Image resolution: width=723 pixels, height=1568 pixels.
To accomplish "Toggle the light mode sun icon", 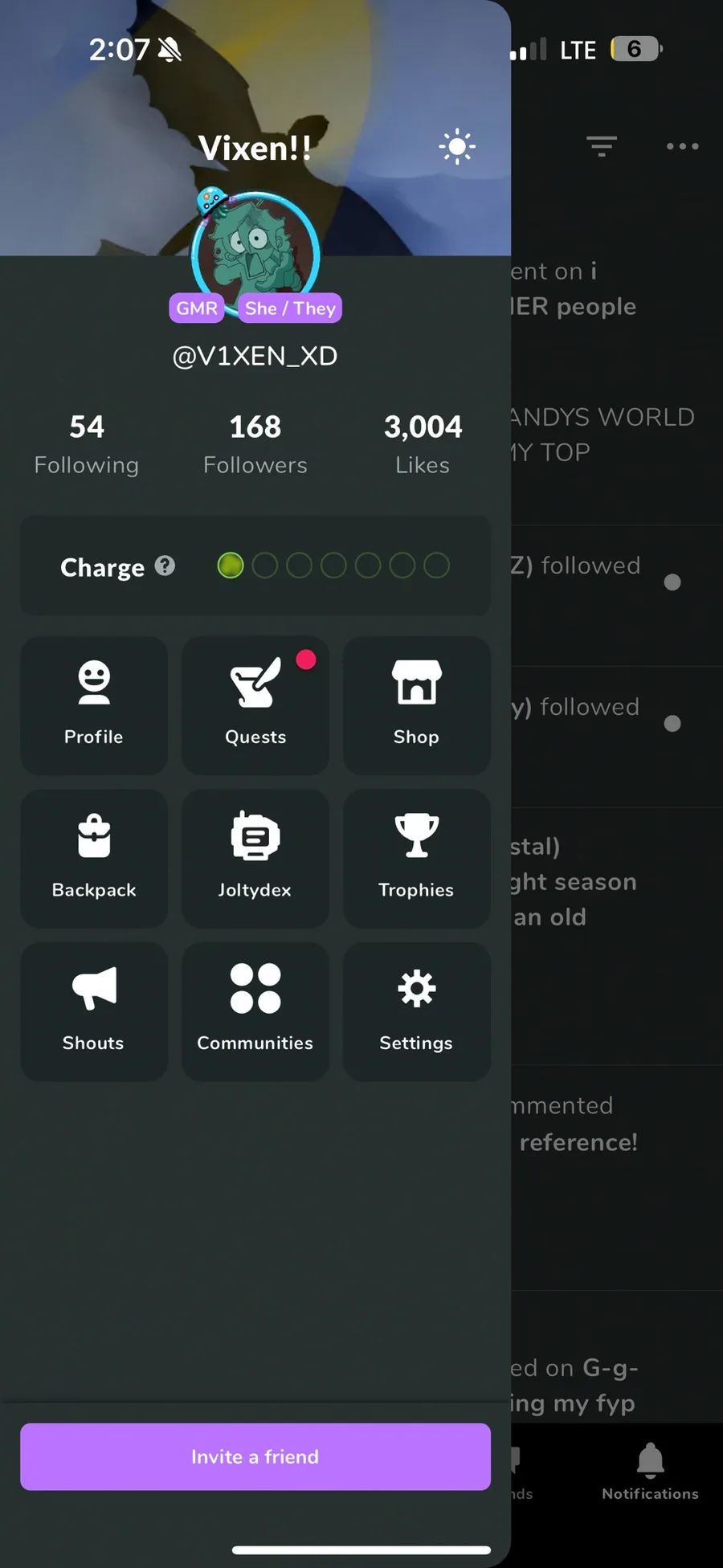I will pos(457,146).
